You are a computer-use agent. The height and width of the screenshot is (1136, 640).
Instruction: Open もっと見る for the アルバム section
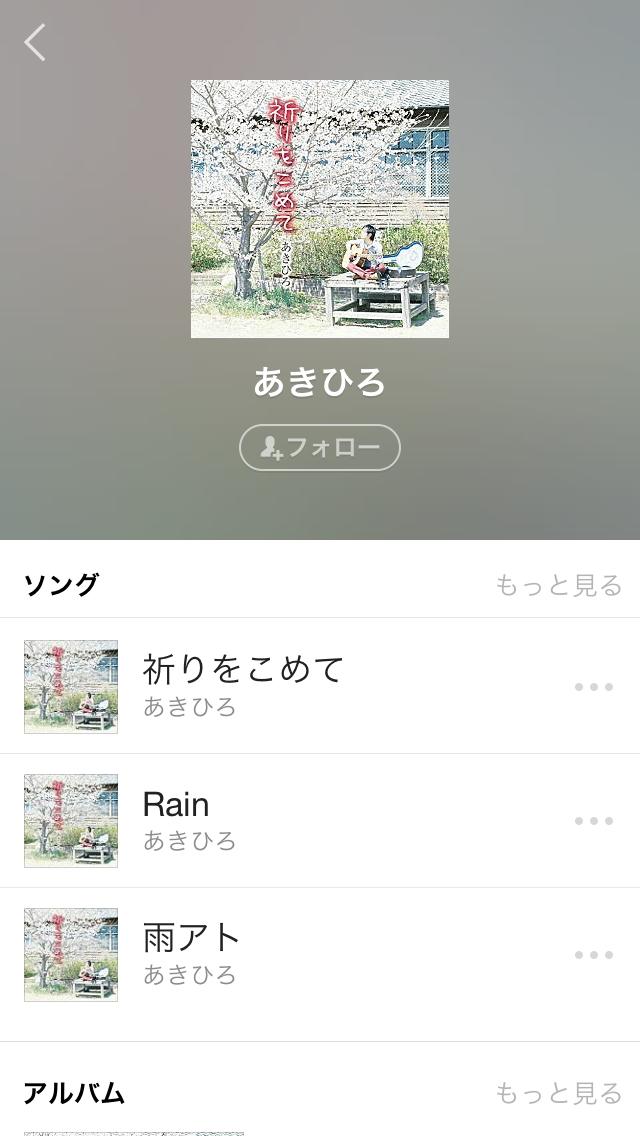tap(559, 1093)
